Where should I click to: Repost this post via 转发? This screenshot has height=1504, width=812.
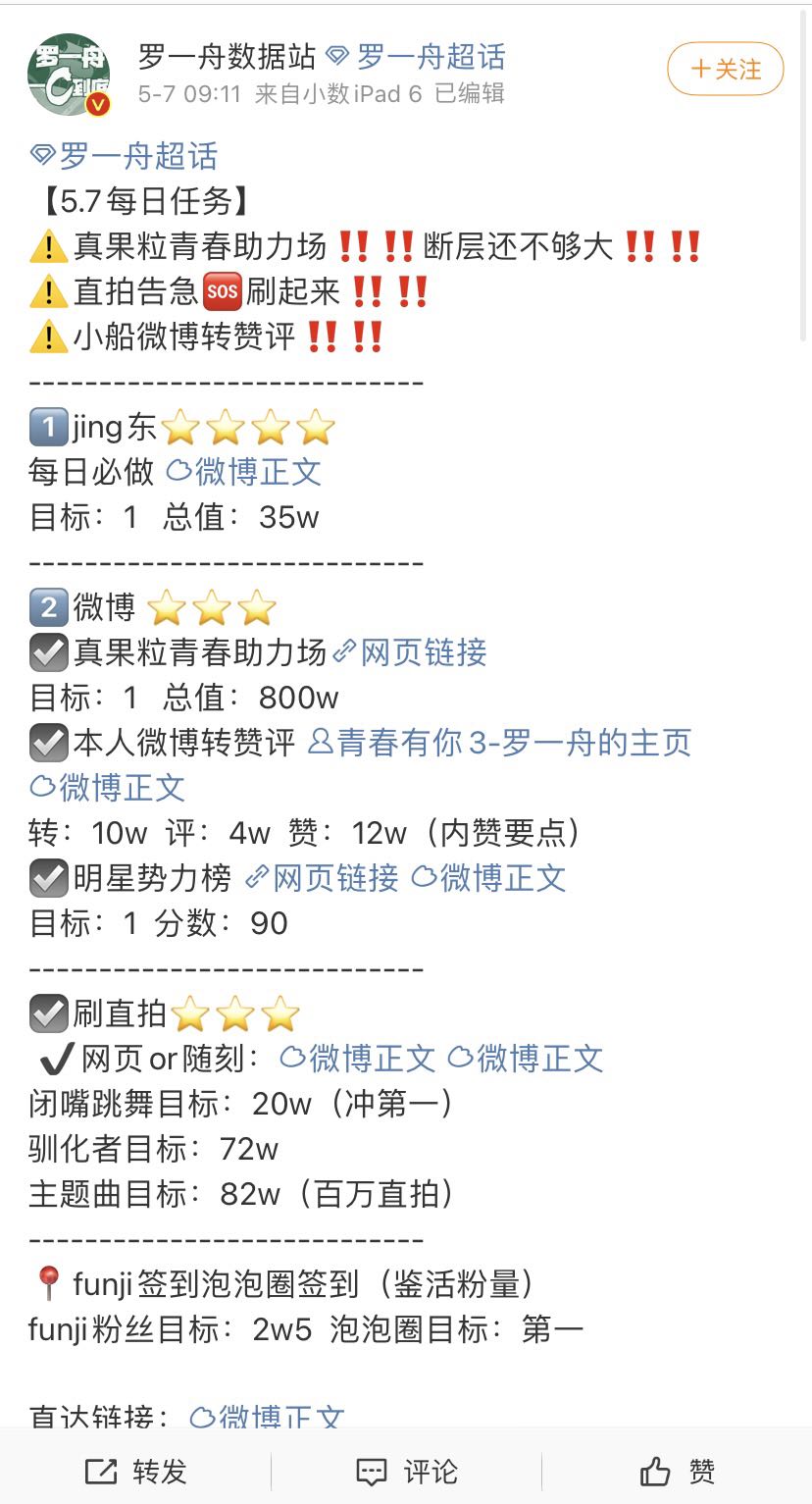[x=135, y=1471]
